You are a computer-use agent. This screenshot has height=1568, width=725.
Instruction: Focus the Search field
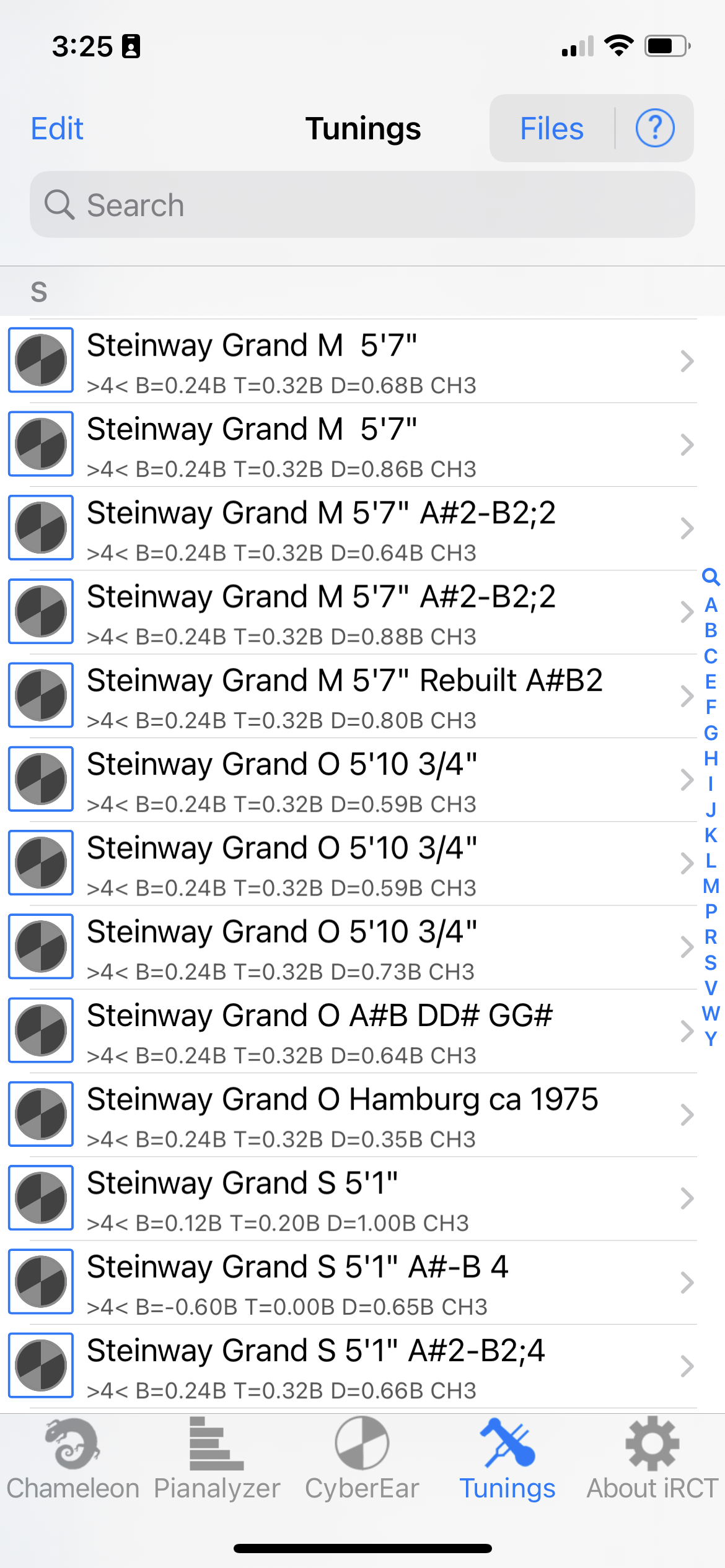(362, 205)
